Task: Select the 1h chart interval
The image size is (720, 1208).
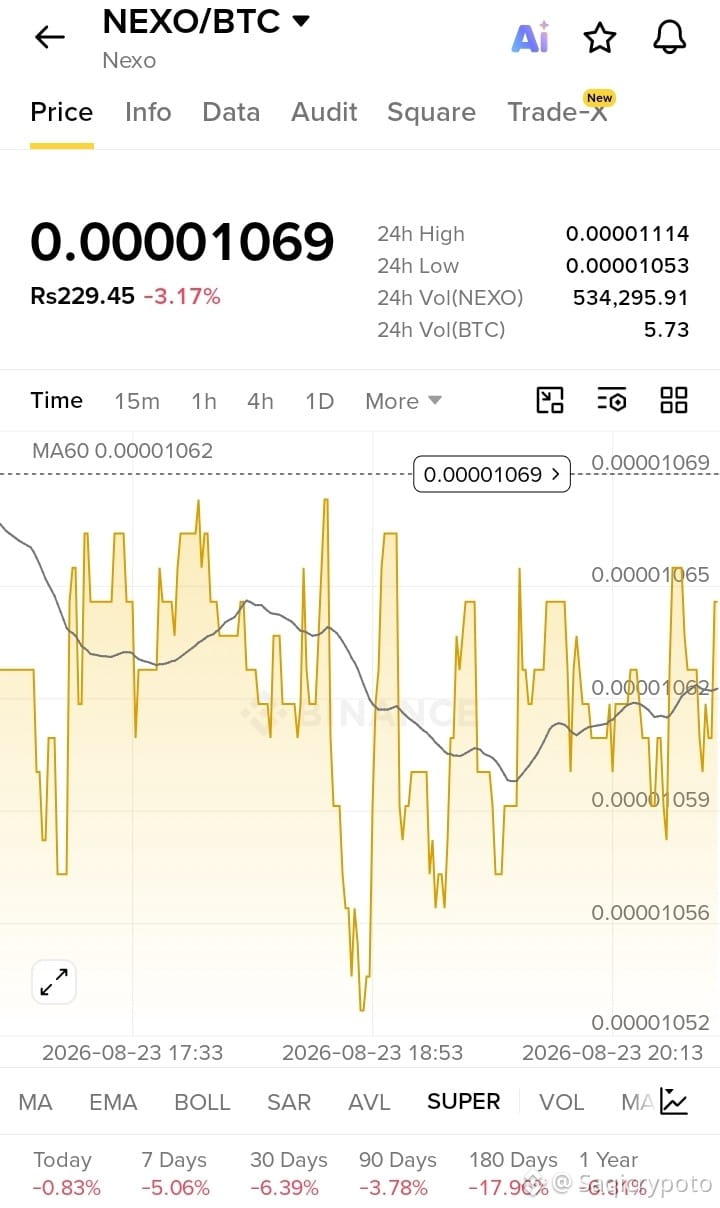Action: 204,401
